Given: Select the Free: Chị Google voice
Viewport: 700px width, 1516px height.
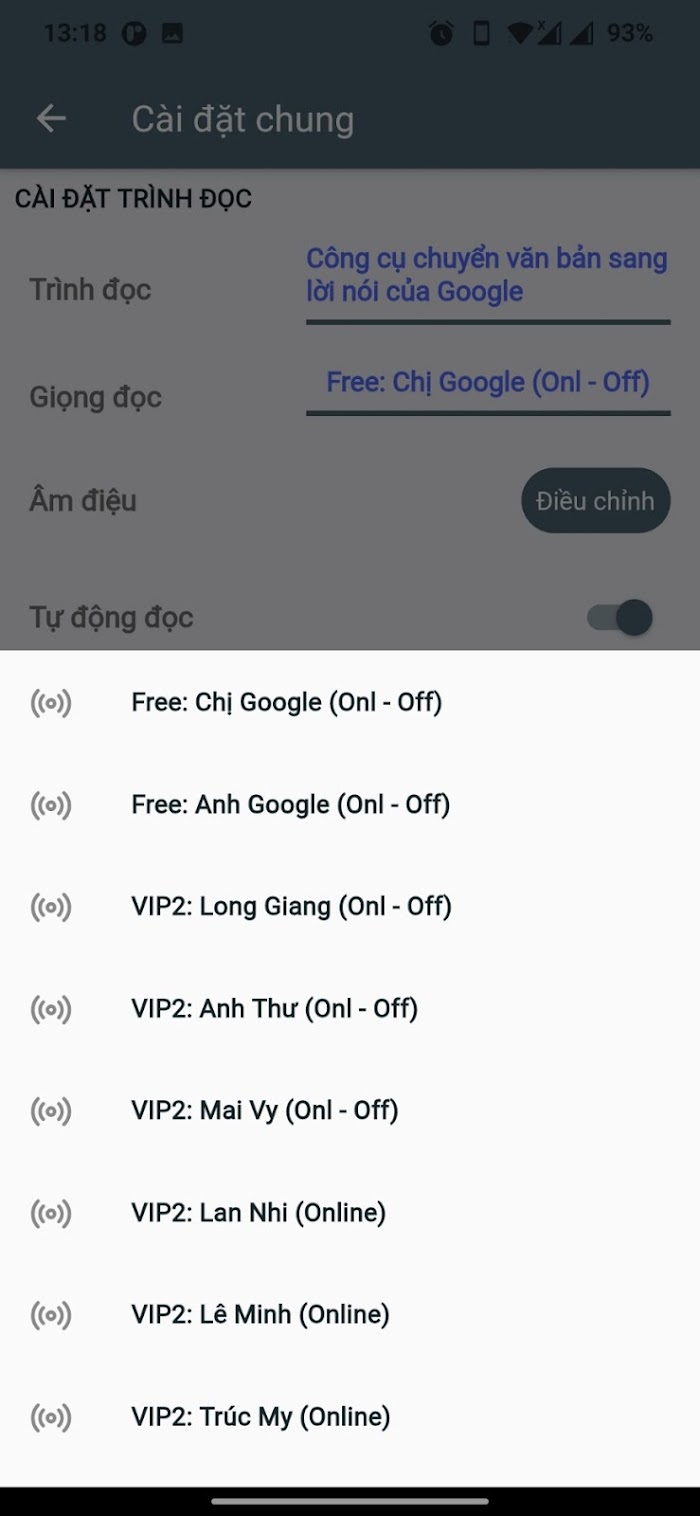Looking at the screenshot, I should (x=350, y=702).
